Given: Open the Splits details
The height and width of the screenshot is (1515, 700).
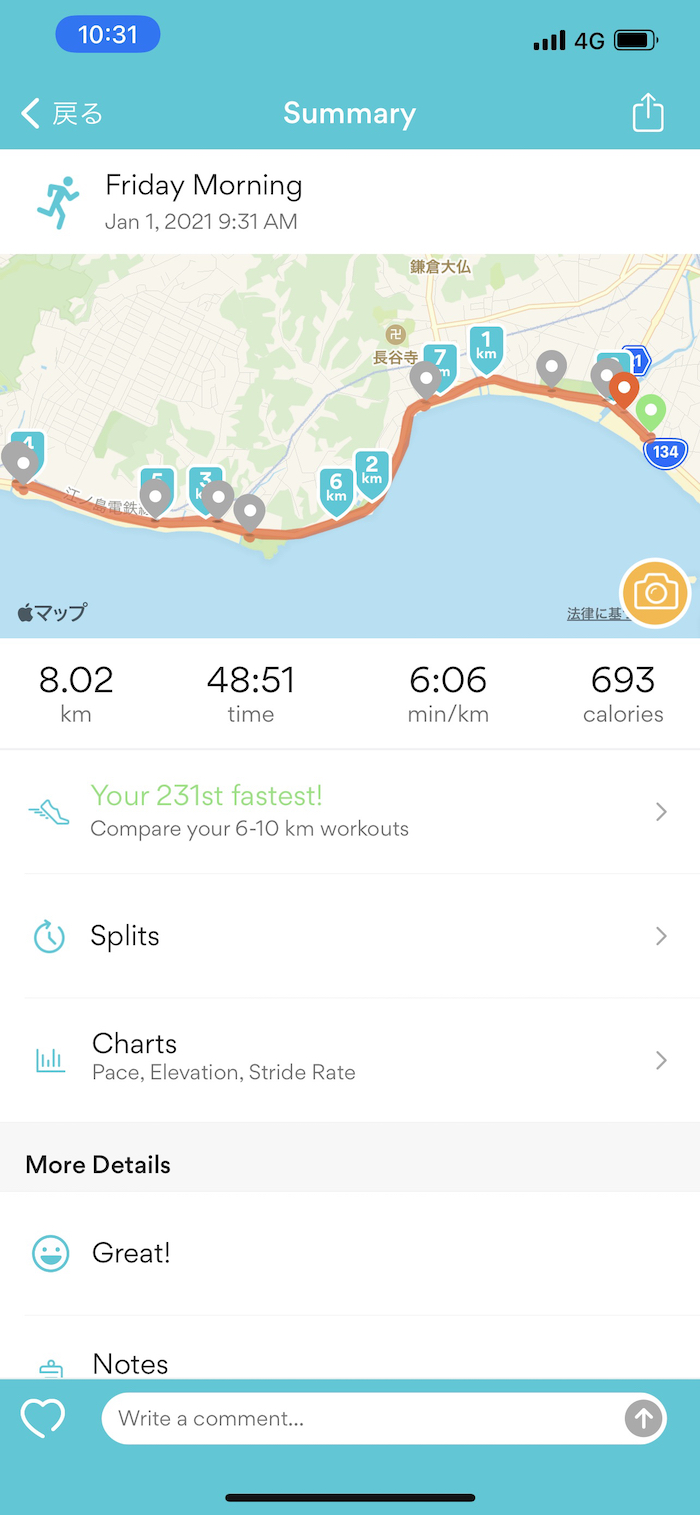Looking at the screenshot, I should tap(348, 936).
